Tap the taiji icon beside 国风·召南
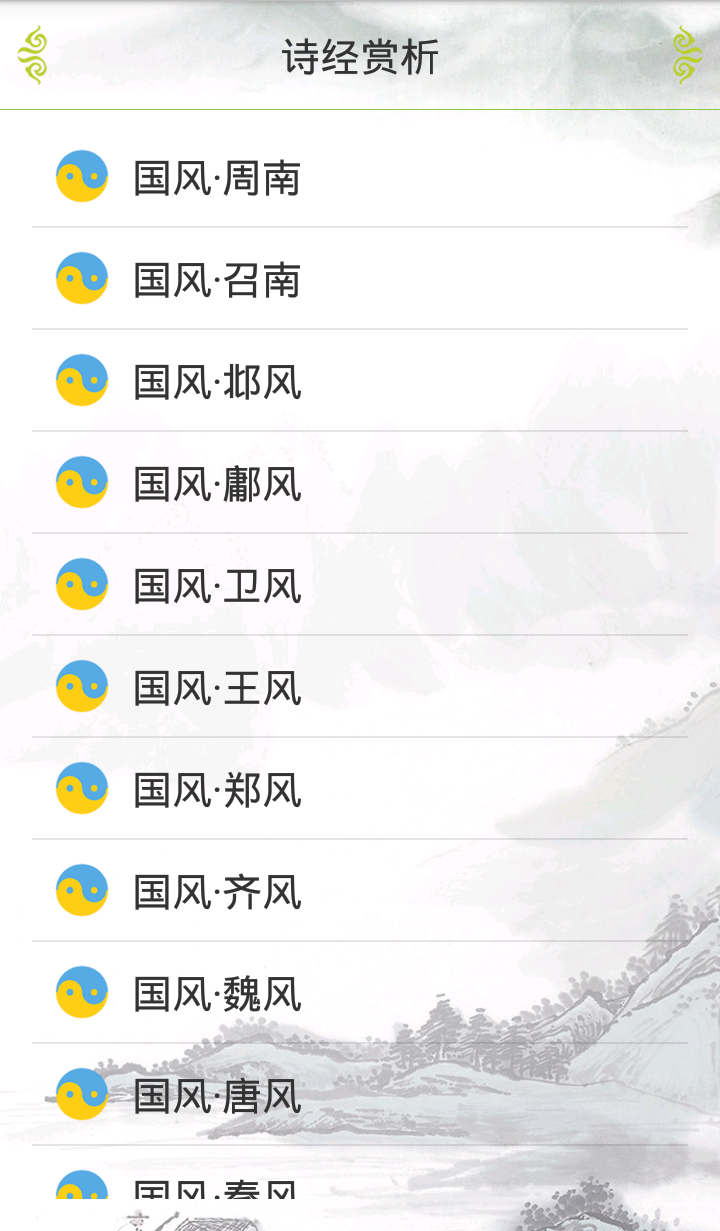Image resolution: width=720 pixels, height=1231 pixels. point(82,279)
